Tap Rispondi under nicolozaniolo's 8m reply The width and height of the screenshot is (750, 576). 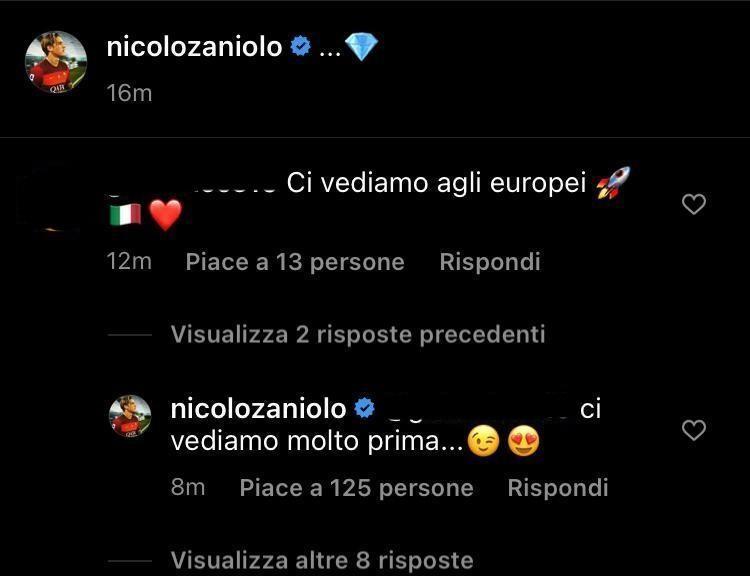[x=557, y=488]
